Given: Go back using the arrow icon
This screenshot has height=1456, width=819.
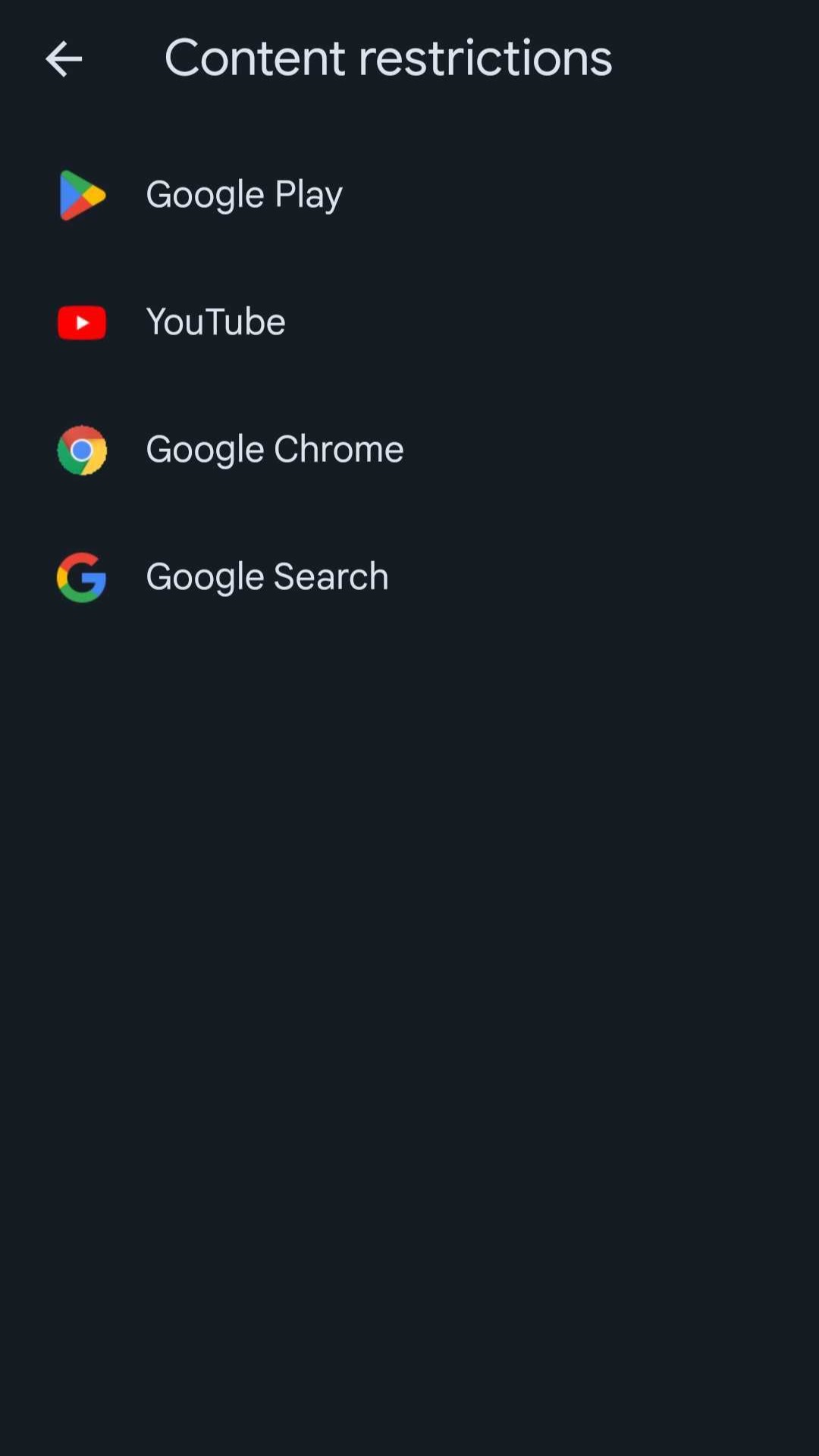Looking at the screenshot, I should (x=64, y=59).
